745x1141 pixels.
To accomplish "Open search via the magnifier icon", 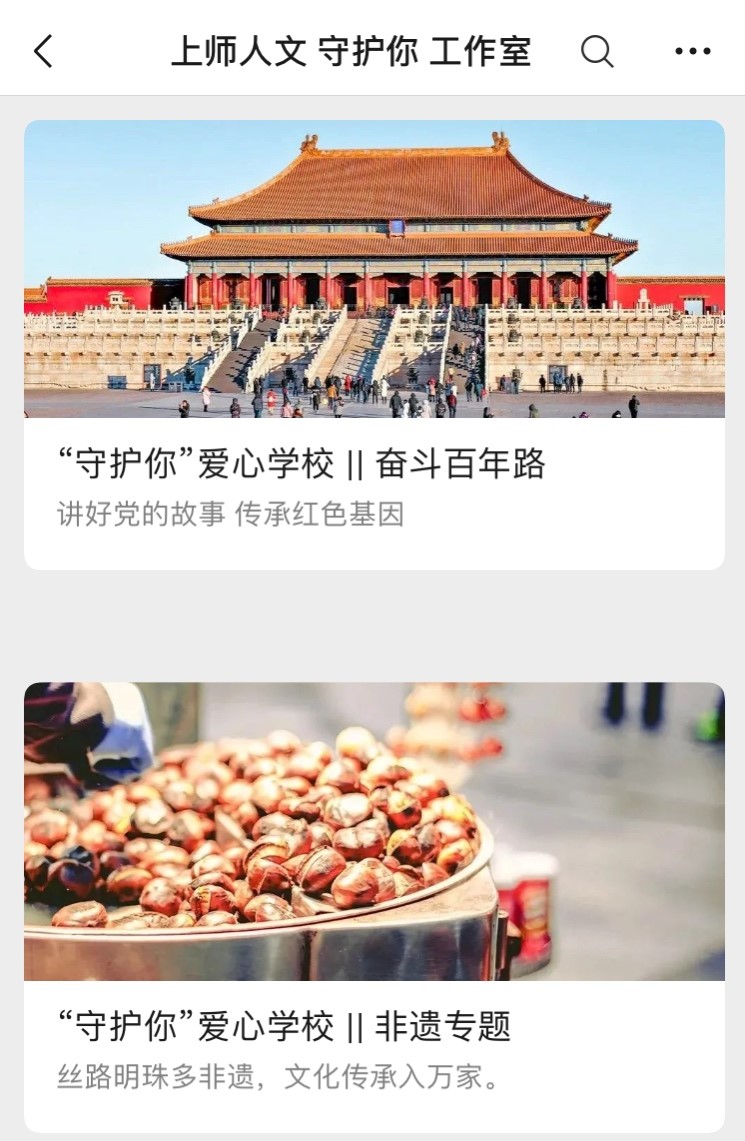I will pyautogui.click(x=597, y=51).
